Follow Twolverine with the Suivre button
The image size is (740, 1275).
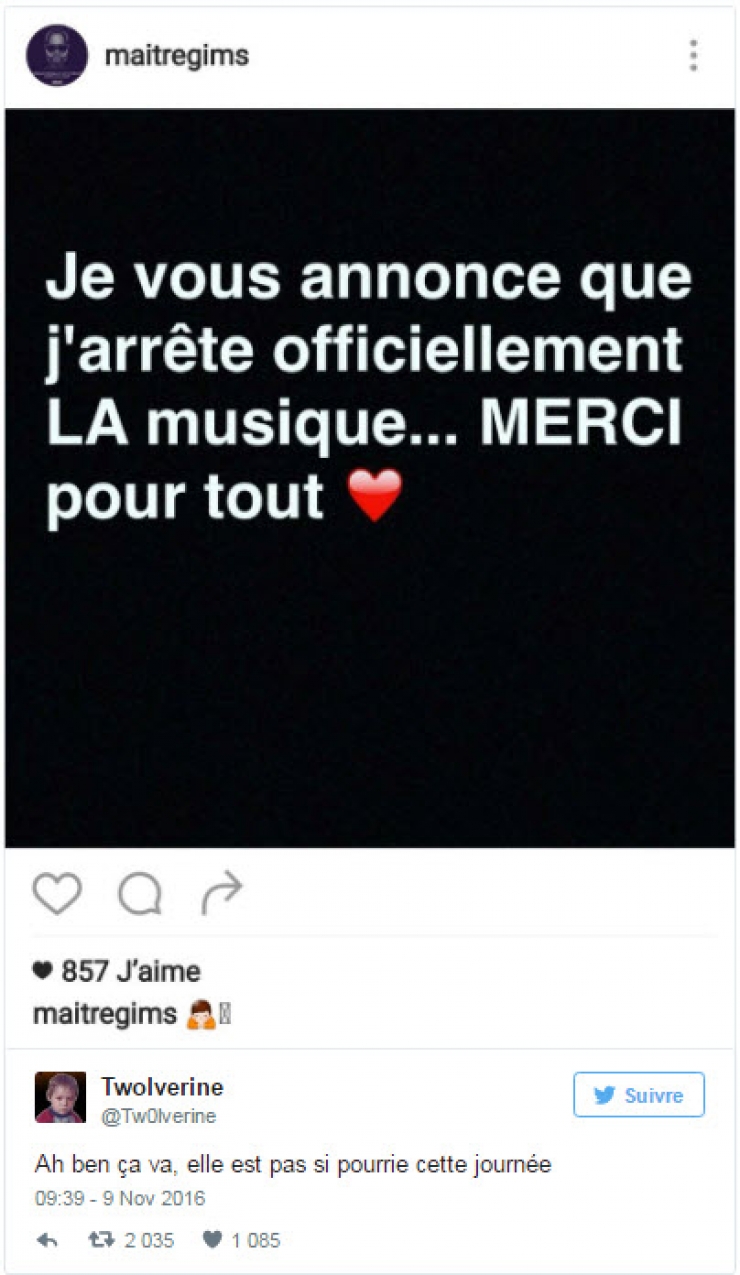[x=638, y=1095]
